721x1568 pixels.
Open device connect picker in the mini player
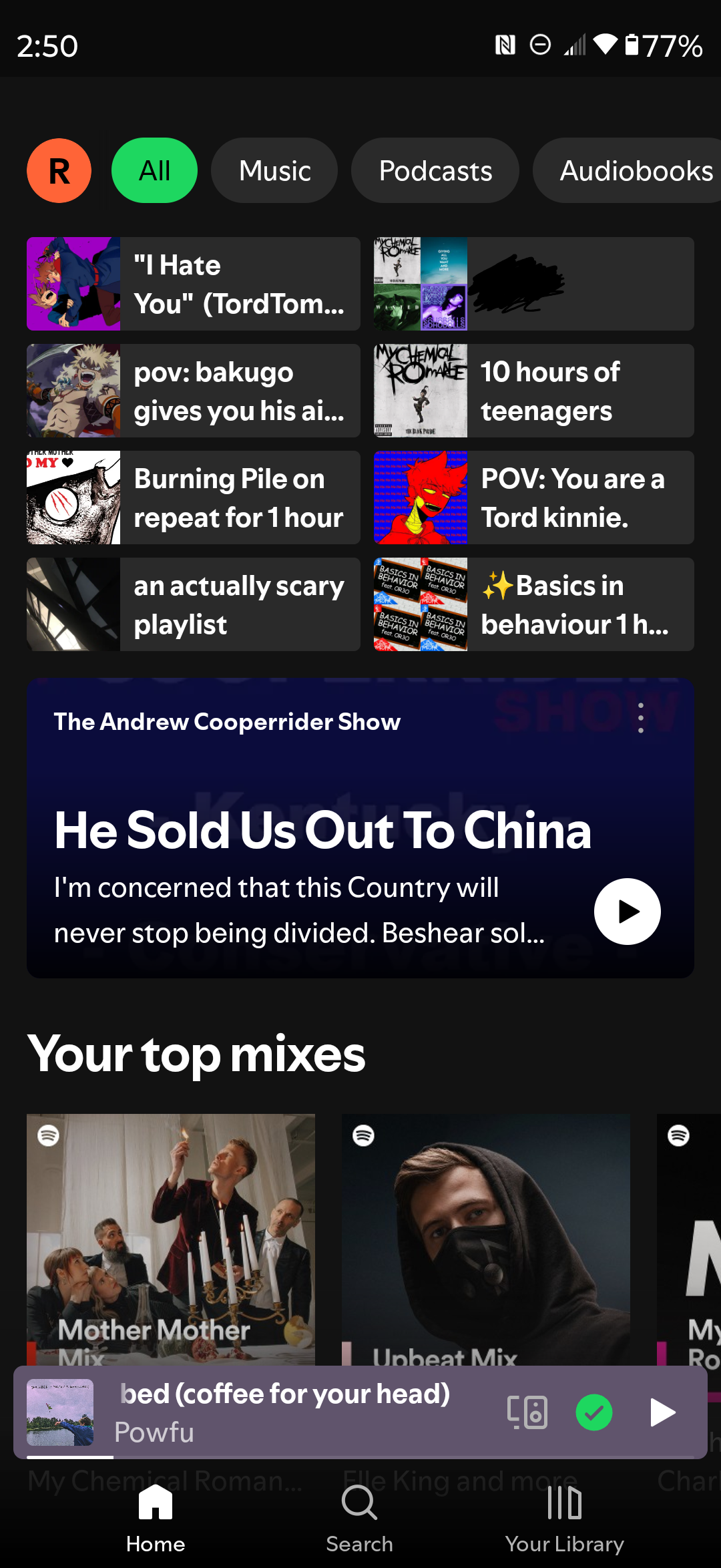pos(527,1412)
